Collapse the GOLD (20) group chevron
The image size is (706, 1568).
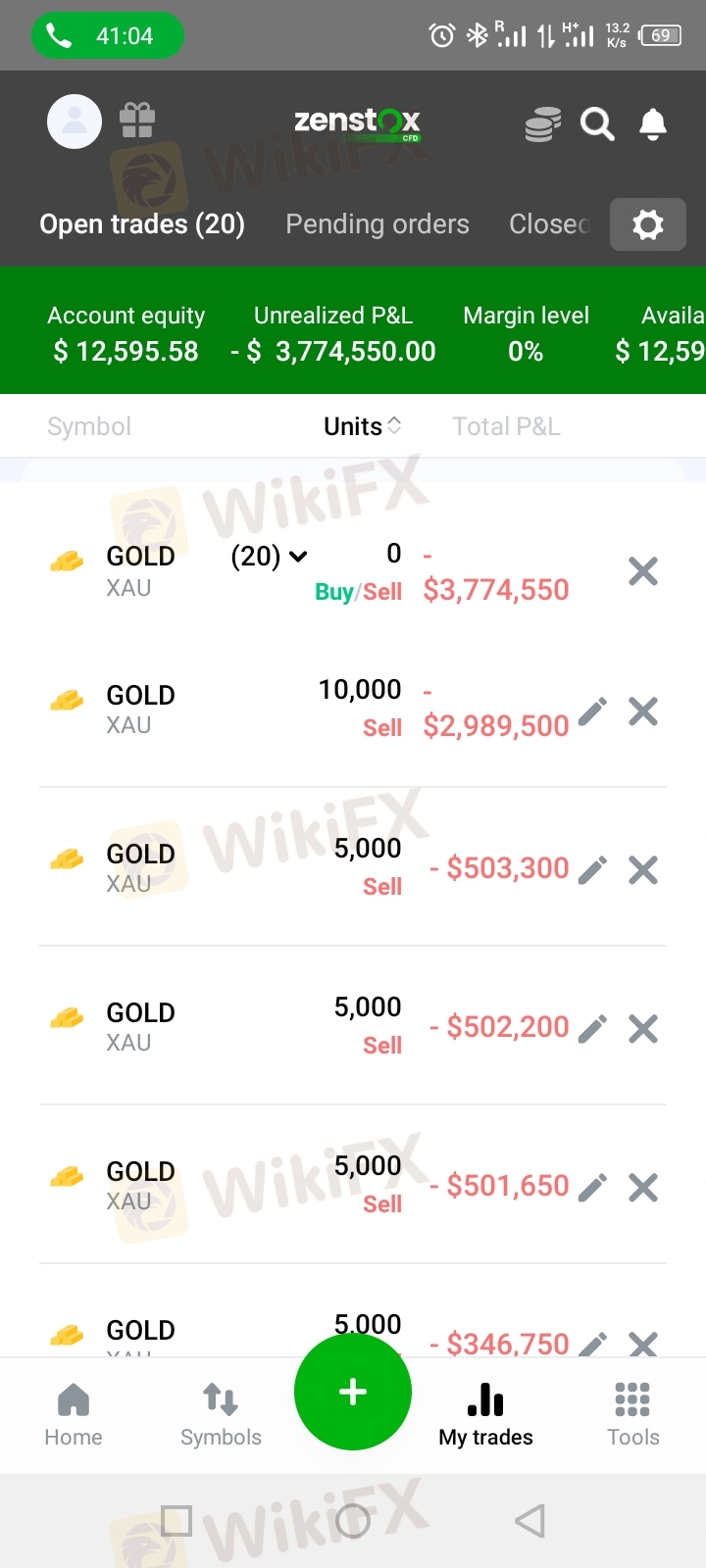[298, 557]
